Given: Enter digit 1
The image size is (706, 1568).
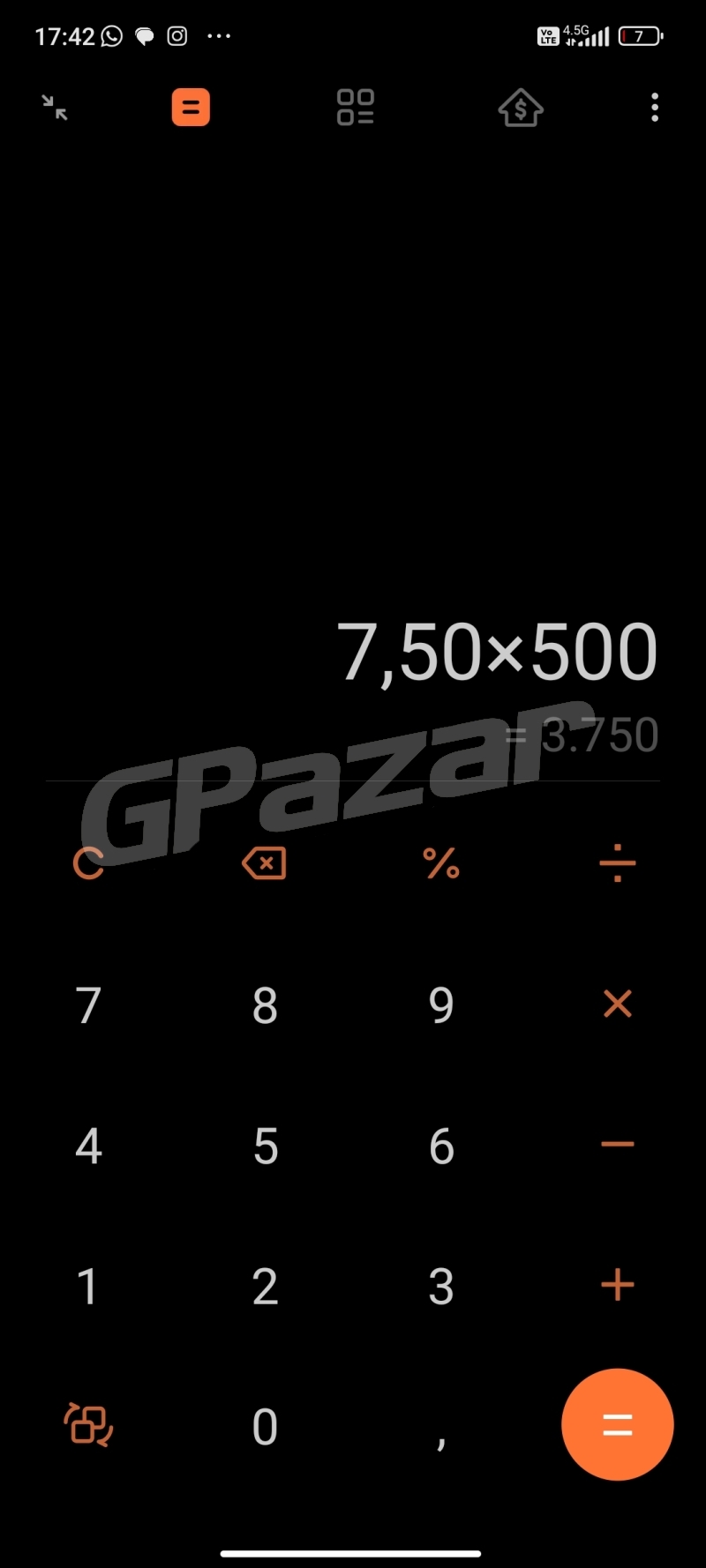Looking at the screenshot, I should 88,1286.
